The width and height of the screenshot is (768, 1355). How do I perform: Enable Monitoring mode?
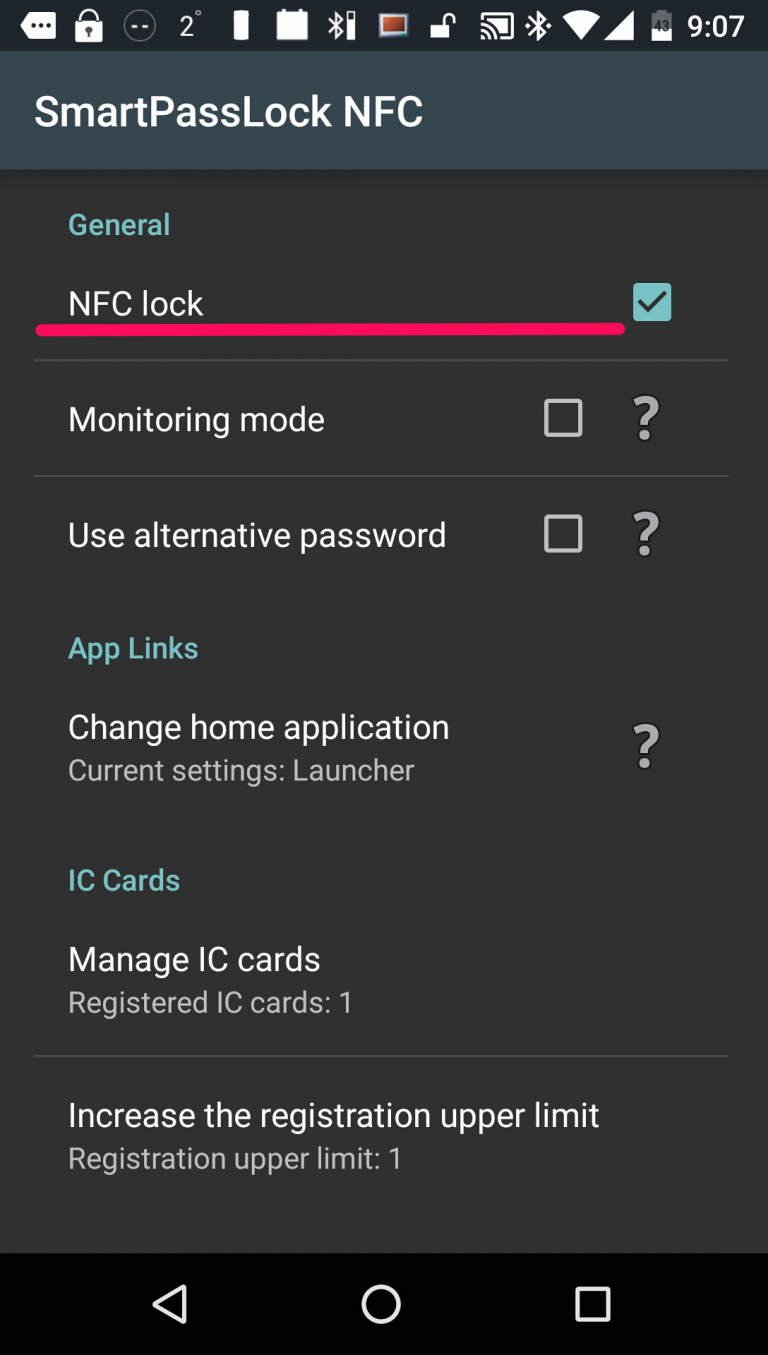[562, 418]
